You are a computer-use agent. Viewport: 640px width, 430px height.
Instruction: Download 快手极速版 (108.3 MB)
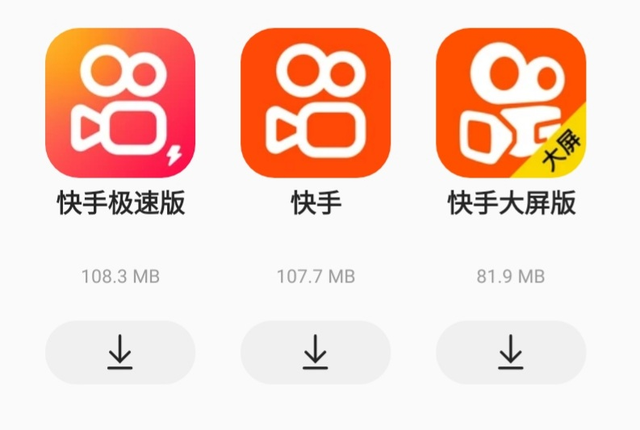click(x=120, y=352)
